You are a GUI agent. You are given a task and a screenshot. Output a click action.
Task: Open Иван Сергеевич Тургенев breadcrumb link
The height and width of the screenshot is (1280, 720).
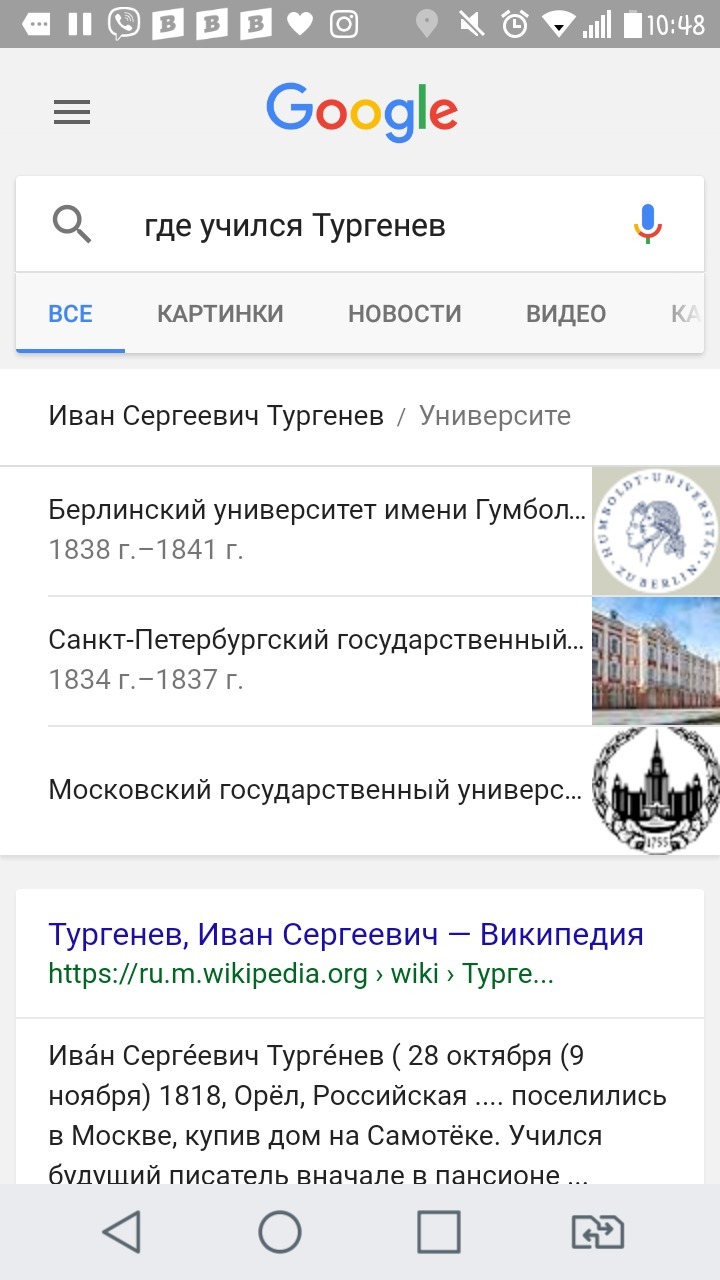[216, 416]
